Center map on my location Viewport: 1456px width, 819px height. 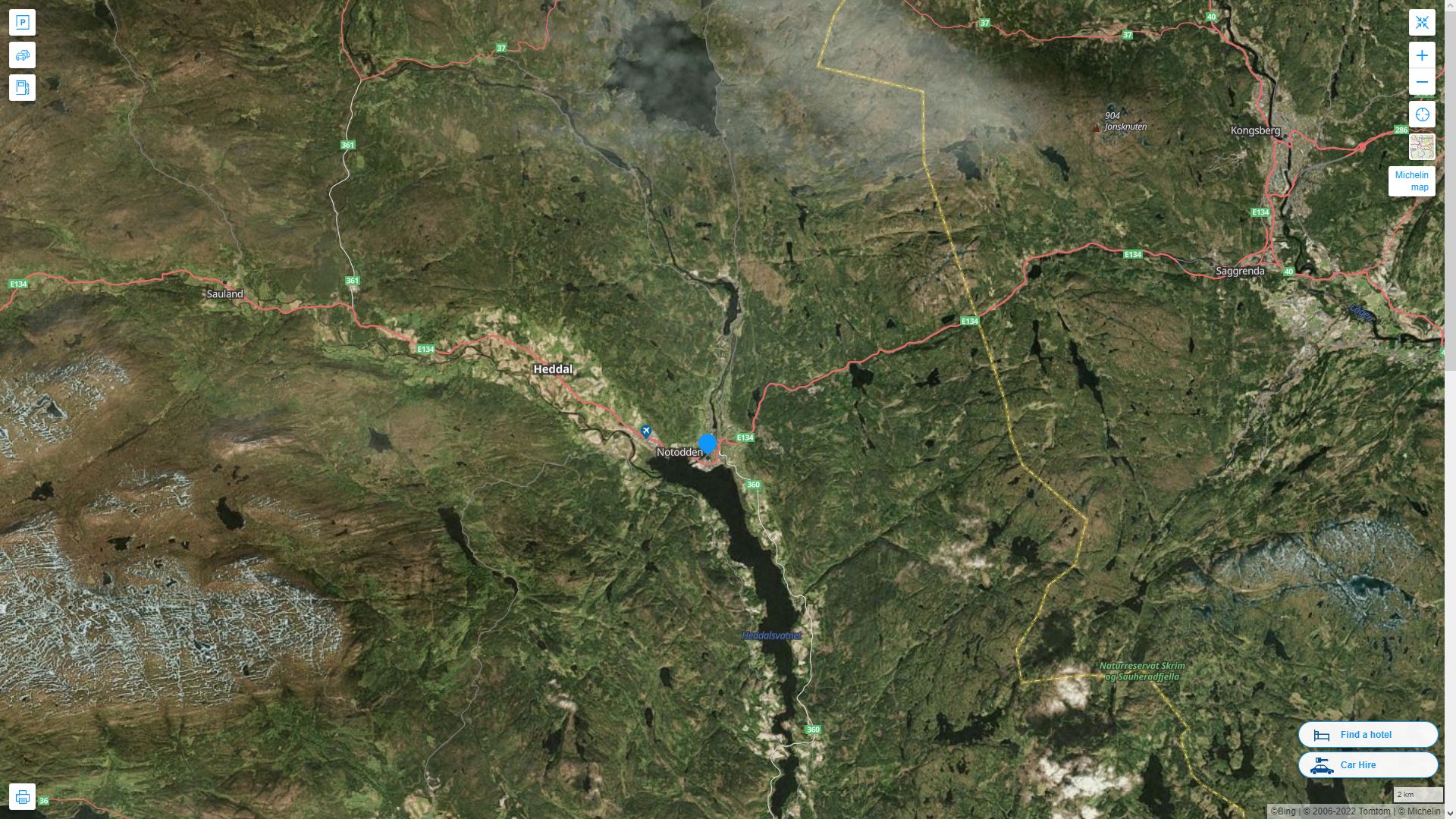pos(1422,115)
